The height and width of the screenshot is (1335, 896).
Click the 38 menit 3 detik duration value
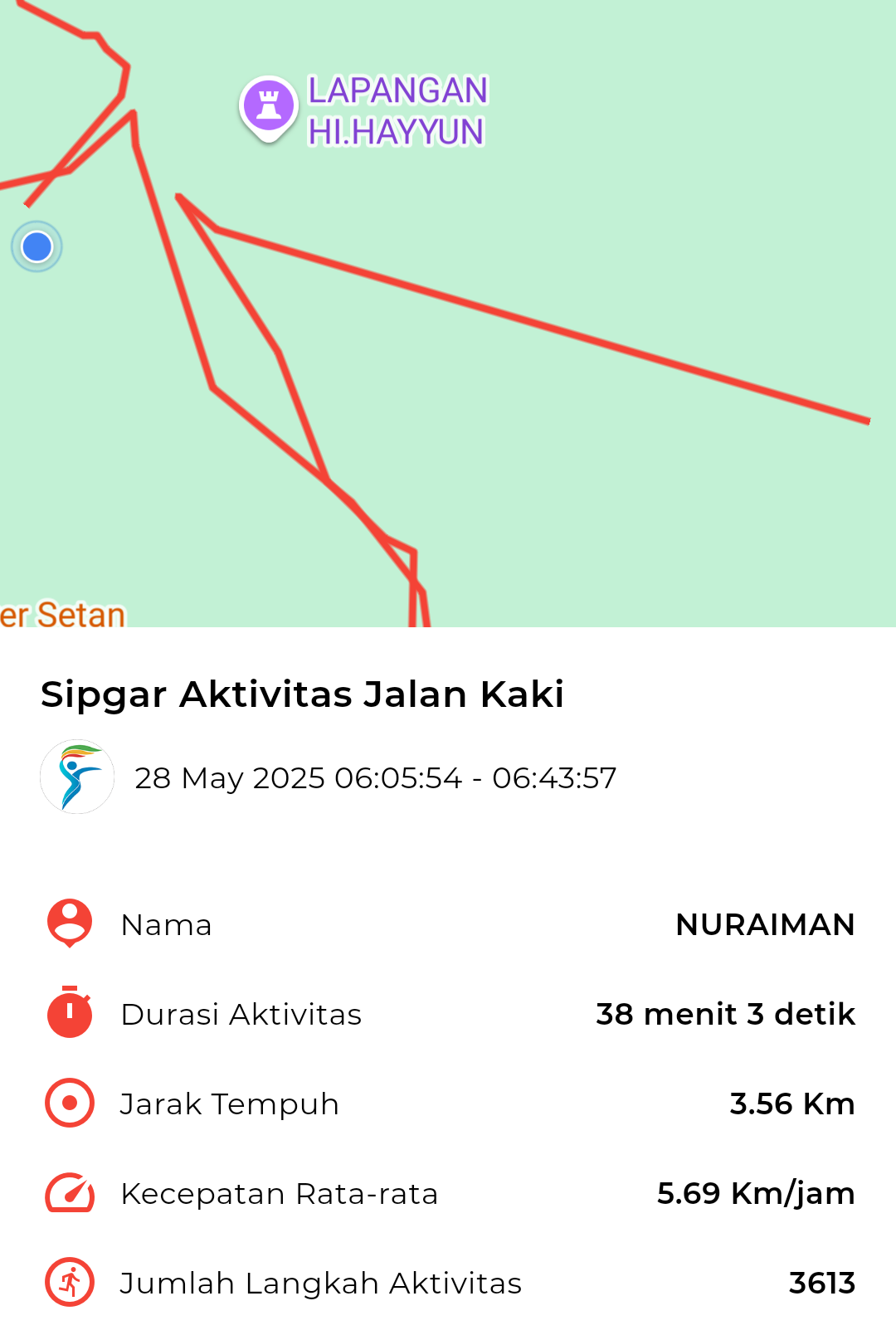pos(724,1014)
